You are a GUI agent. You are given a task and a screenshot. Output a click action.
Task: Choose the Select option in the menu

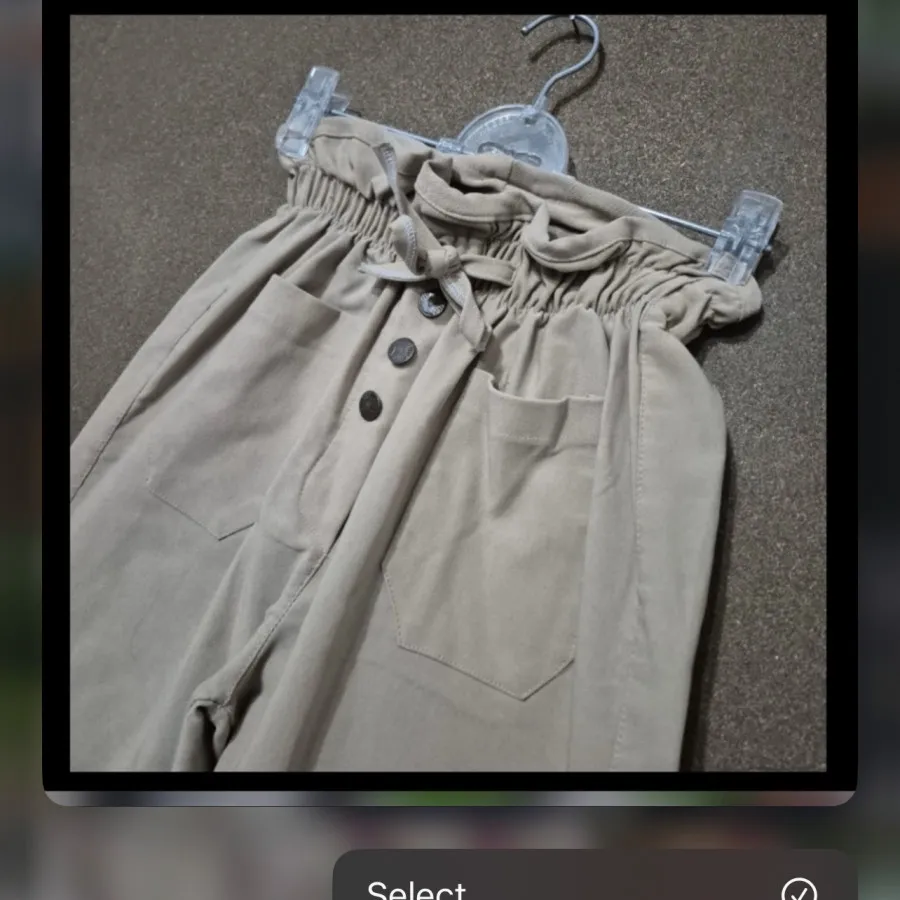pyautogui.click(x=590, y=885)
